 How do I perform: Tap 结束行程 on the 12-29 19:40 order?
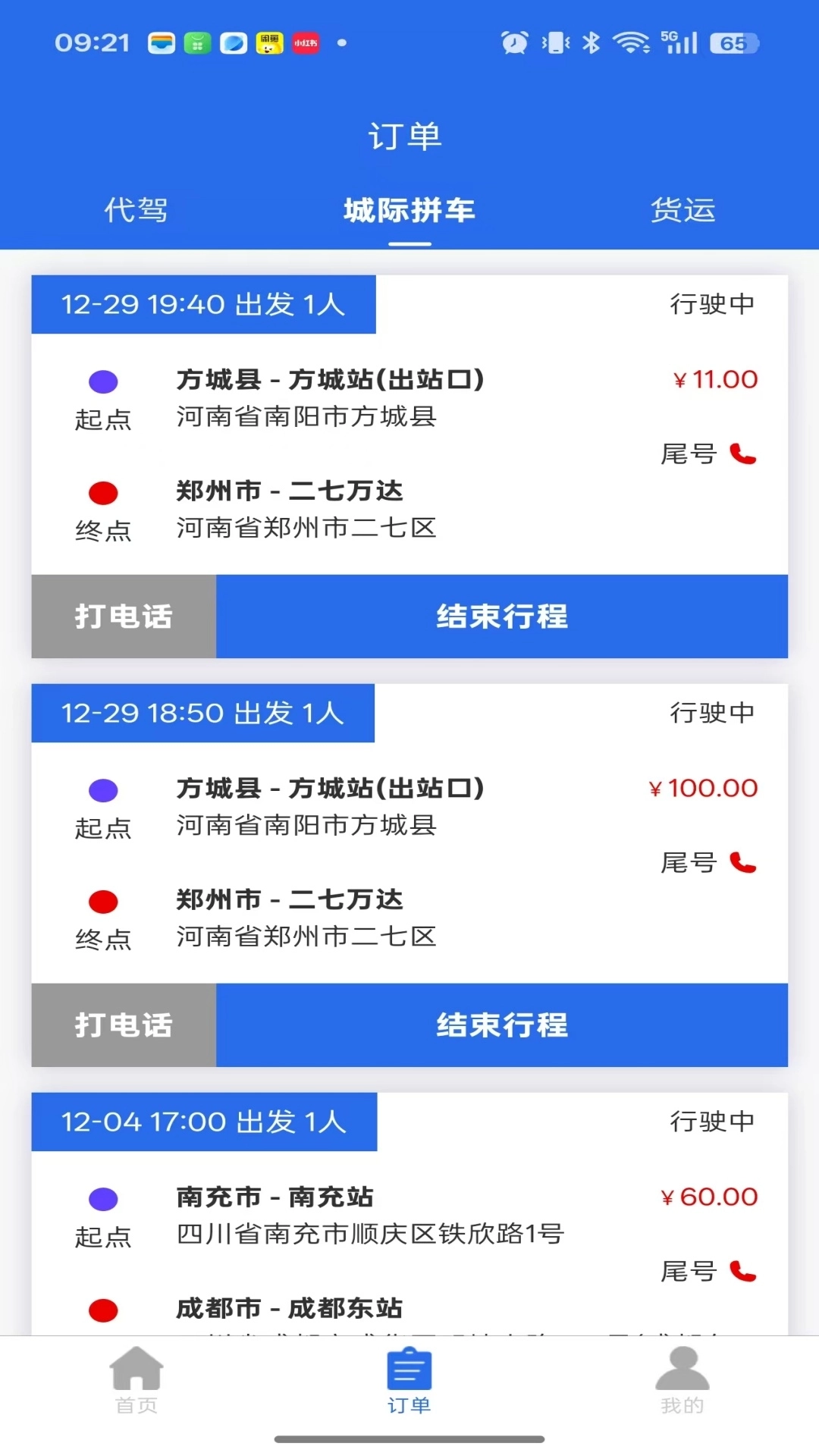pyautogui.click(x=502, y=617)
